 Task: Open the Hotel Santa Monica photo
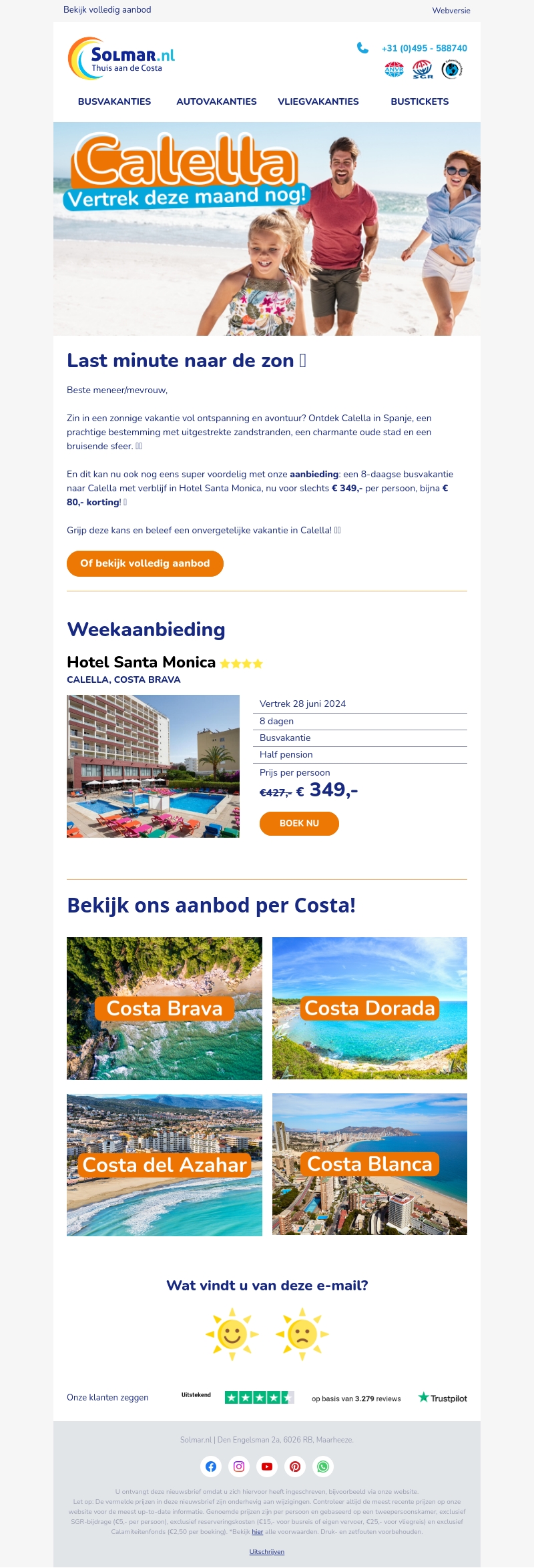[153, 766]
